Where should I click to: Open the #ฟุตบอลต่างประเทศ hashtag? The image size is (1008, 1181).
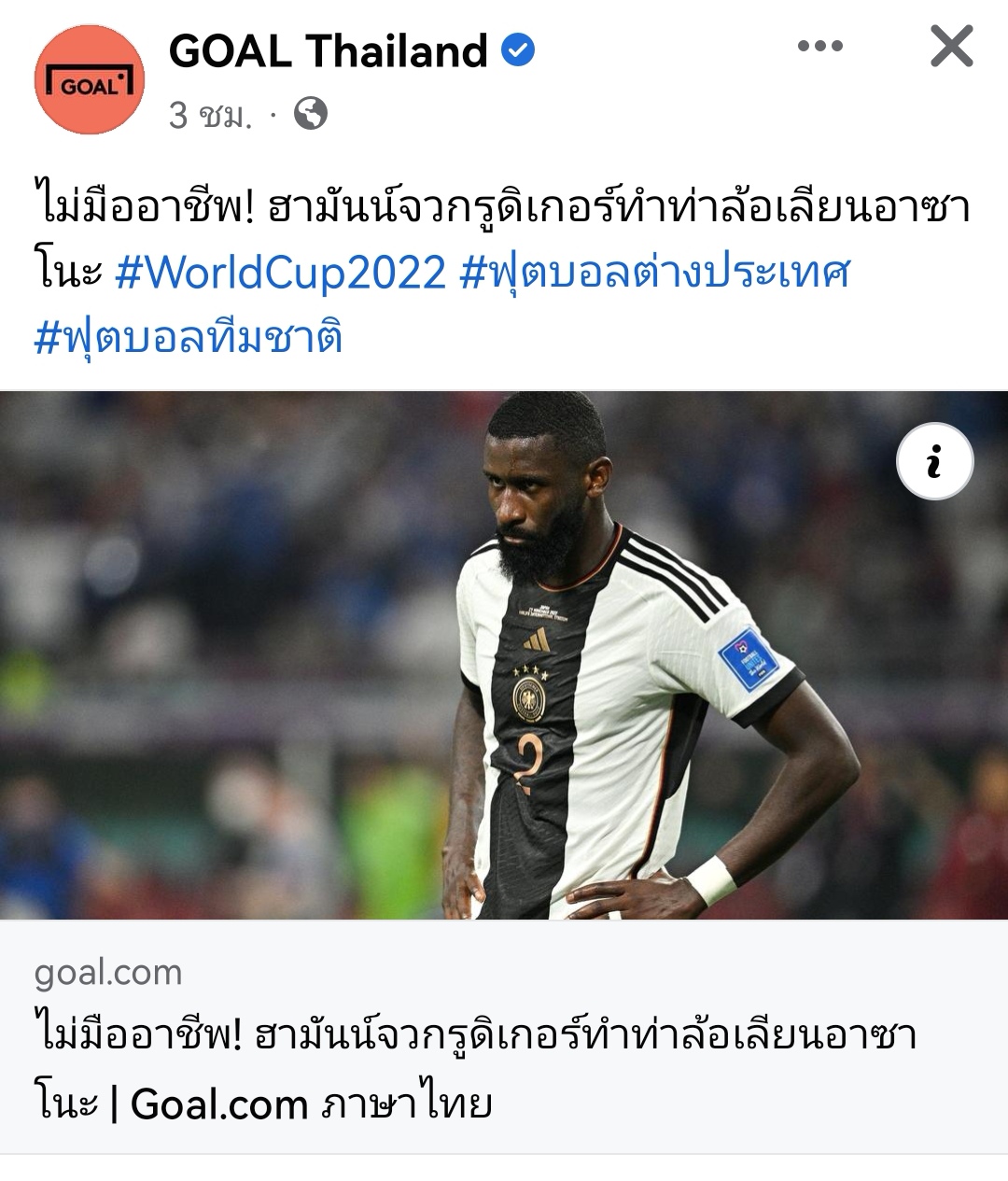point(655,273)
